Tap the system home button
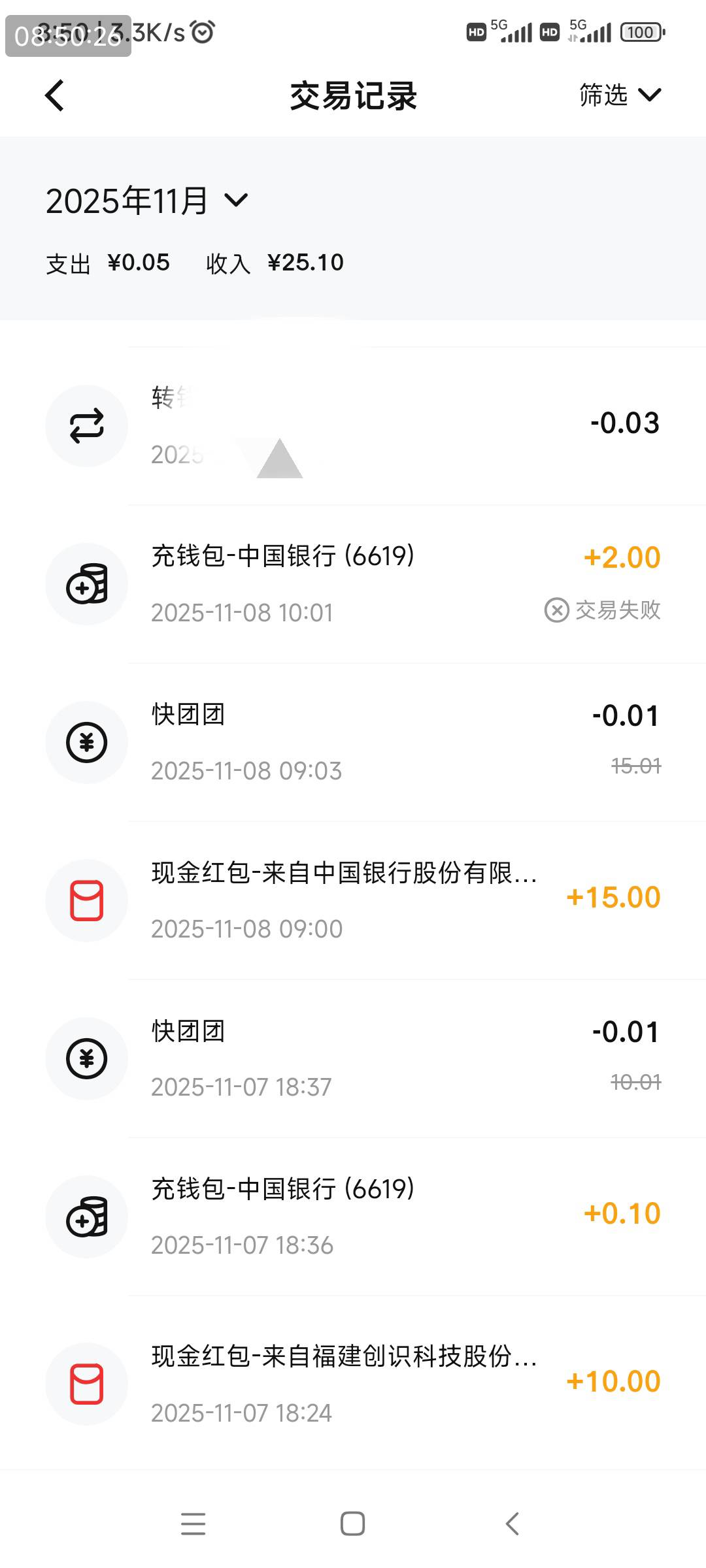Screen dimensions: 706x1568 [x=352, y=1524]
